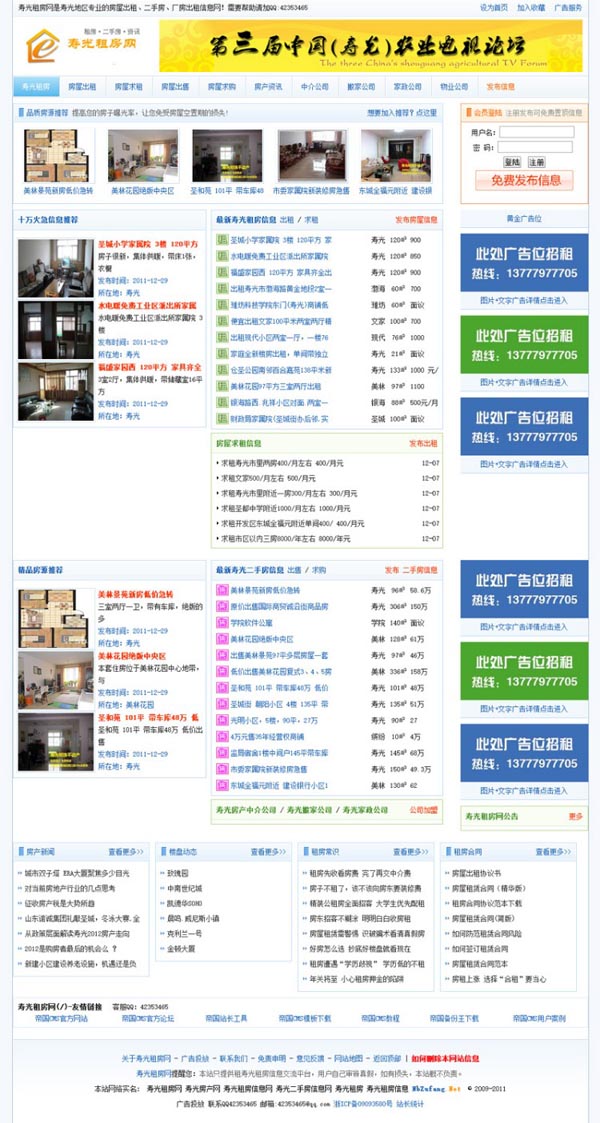Screen dimensions: 600x1123
Task: Go to the 房产资讯 nav tab
Action: click(x=268, y=87)
